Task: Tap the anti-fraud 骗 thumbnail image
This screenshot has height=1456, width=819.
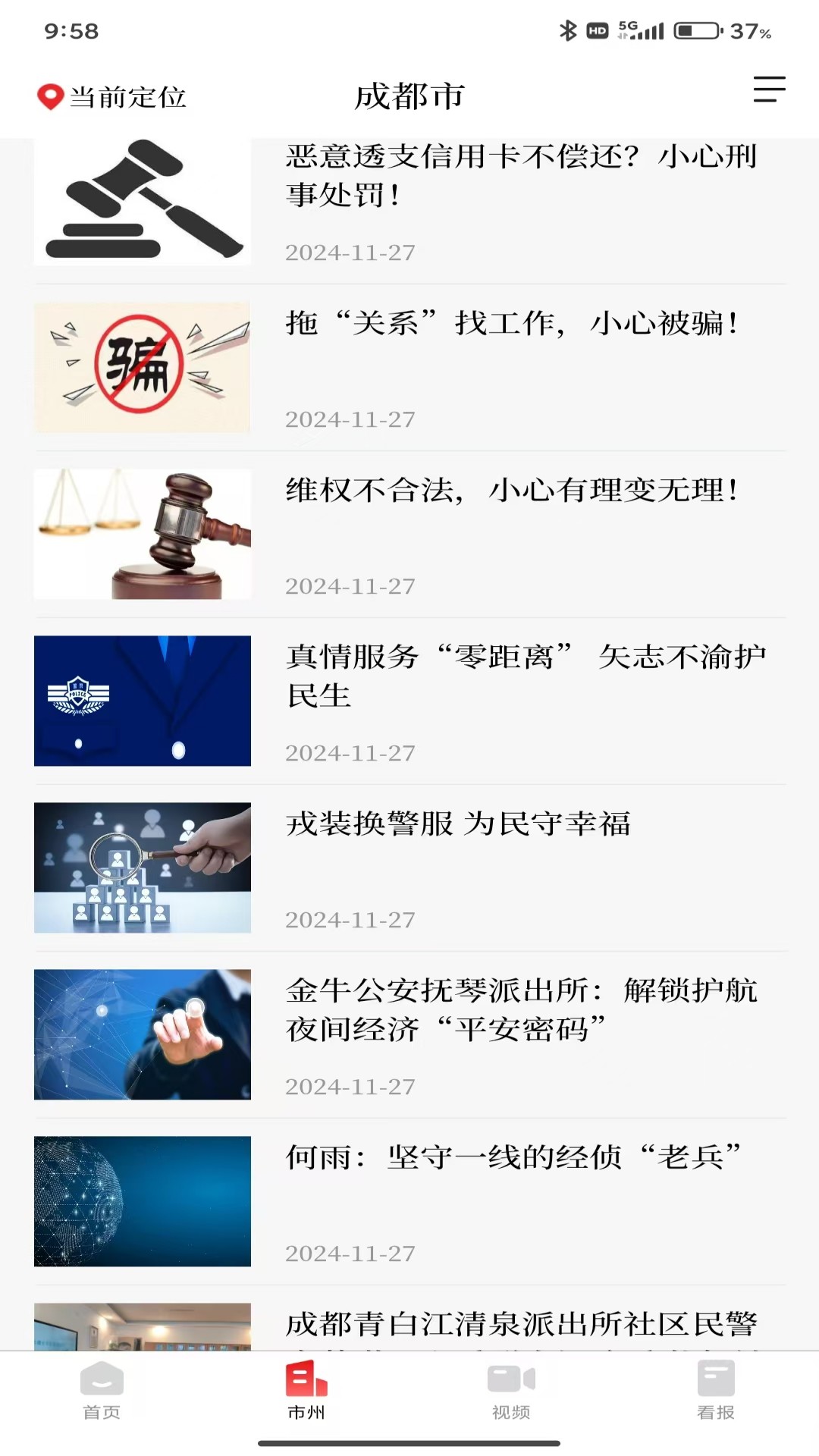Action: point(141,366)
